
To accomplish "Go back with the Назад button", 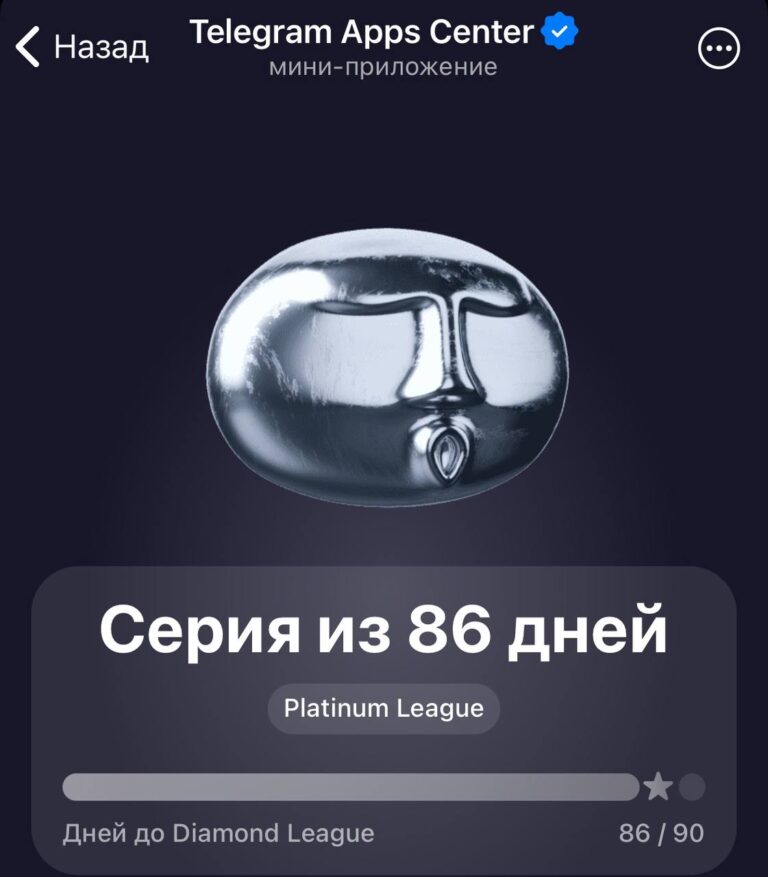I will tap(82, 47).
